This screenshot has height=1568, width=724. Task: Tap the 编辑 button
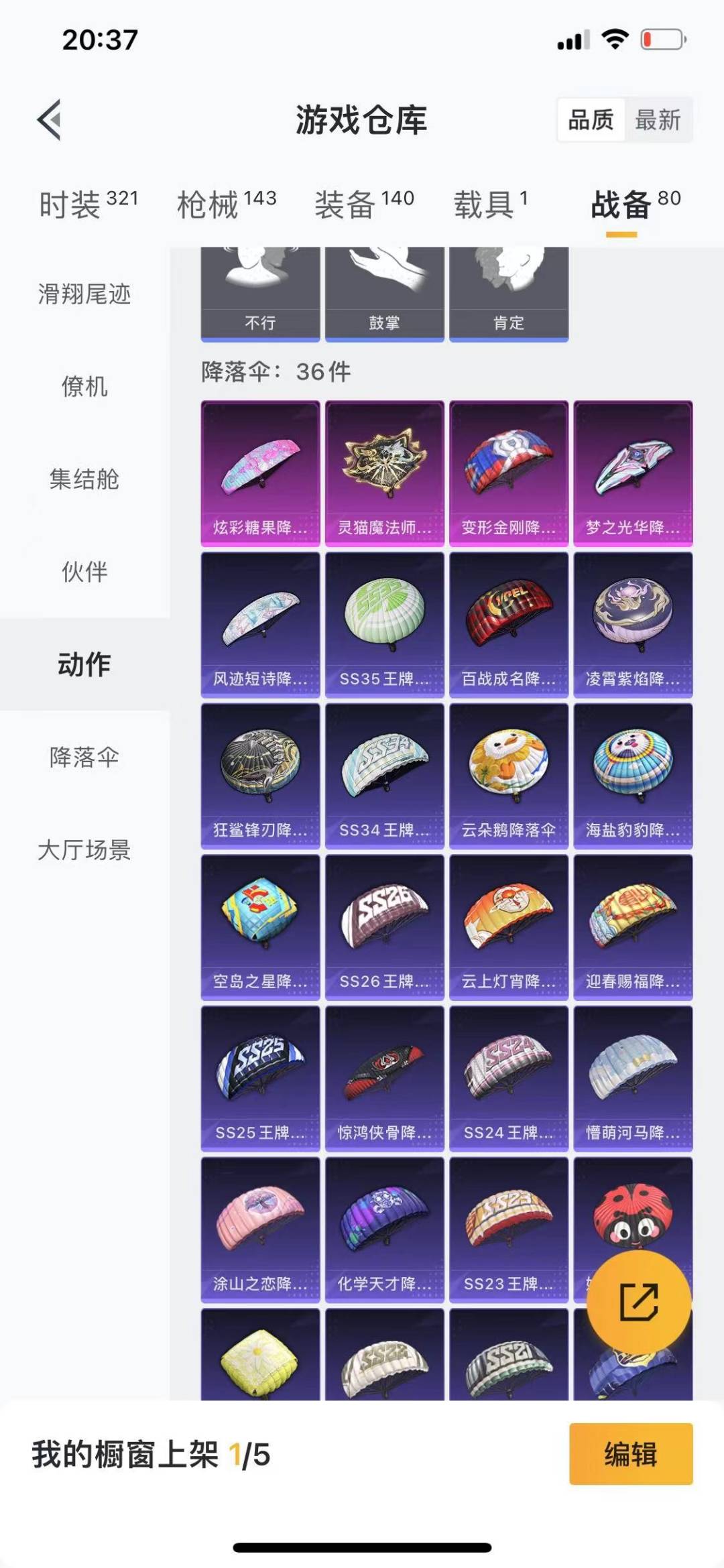630,1454
